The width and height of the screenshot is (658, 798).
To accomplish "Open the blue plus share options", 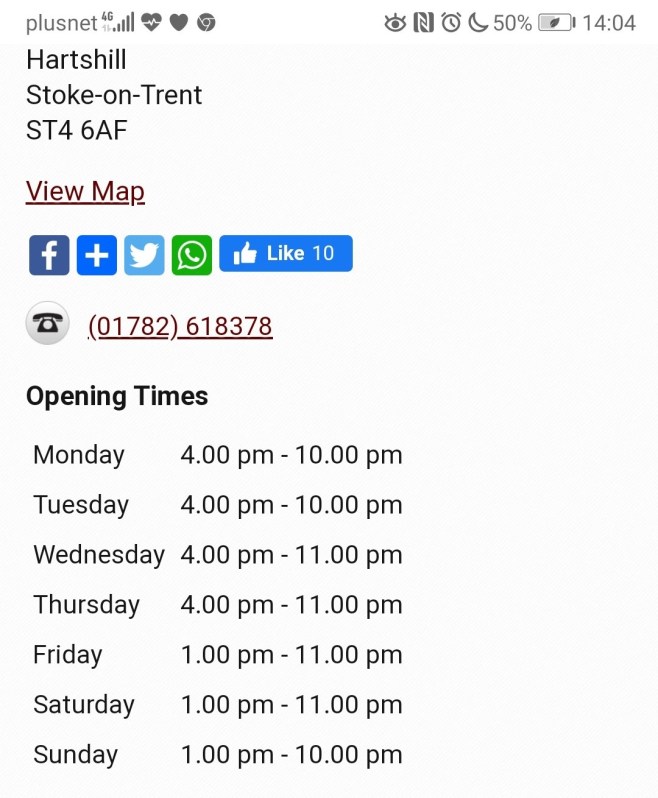I will coord(96,255).
